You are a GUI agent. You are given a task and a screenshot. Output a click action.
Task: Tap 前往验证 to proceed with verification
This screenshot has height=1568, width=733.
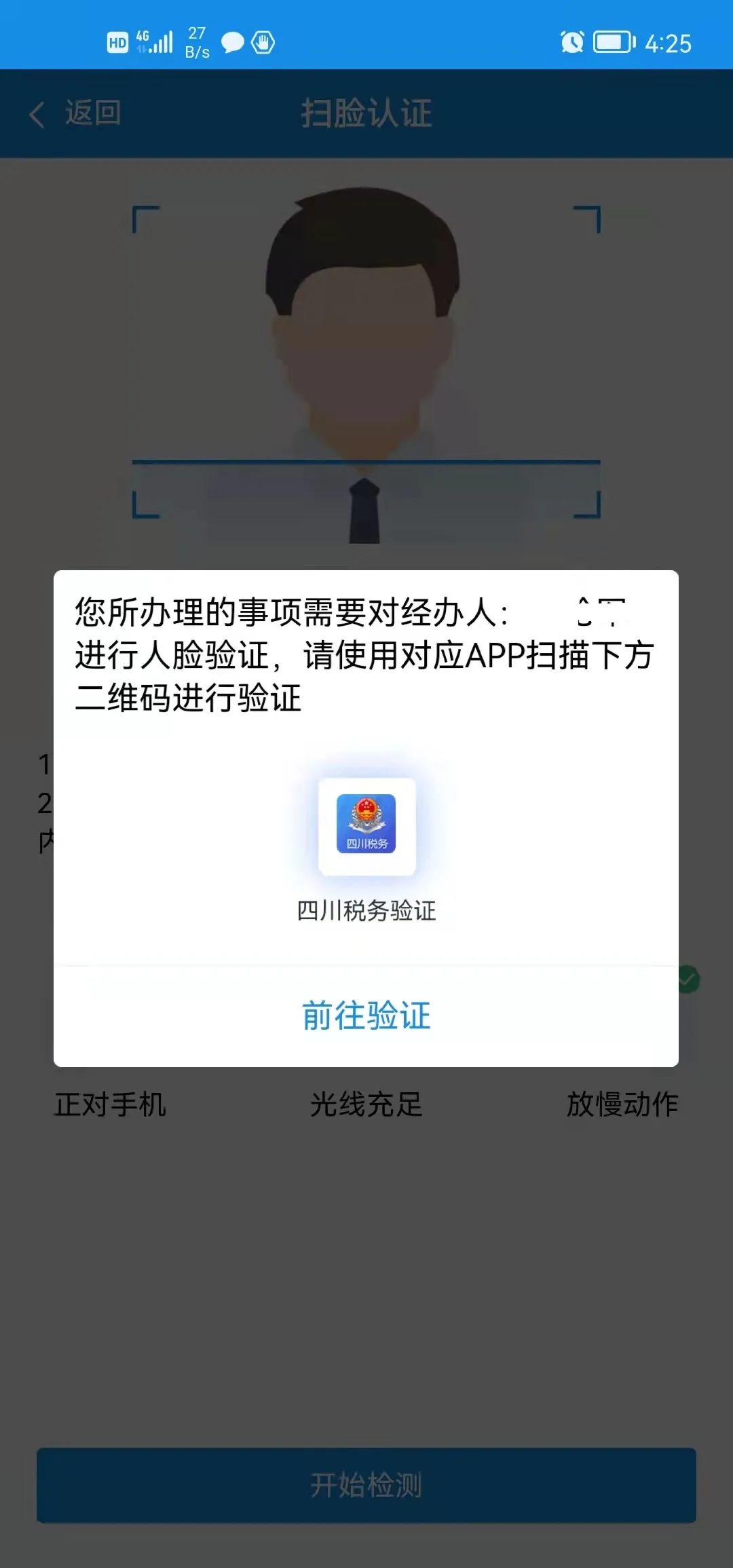click(366, 1015)
